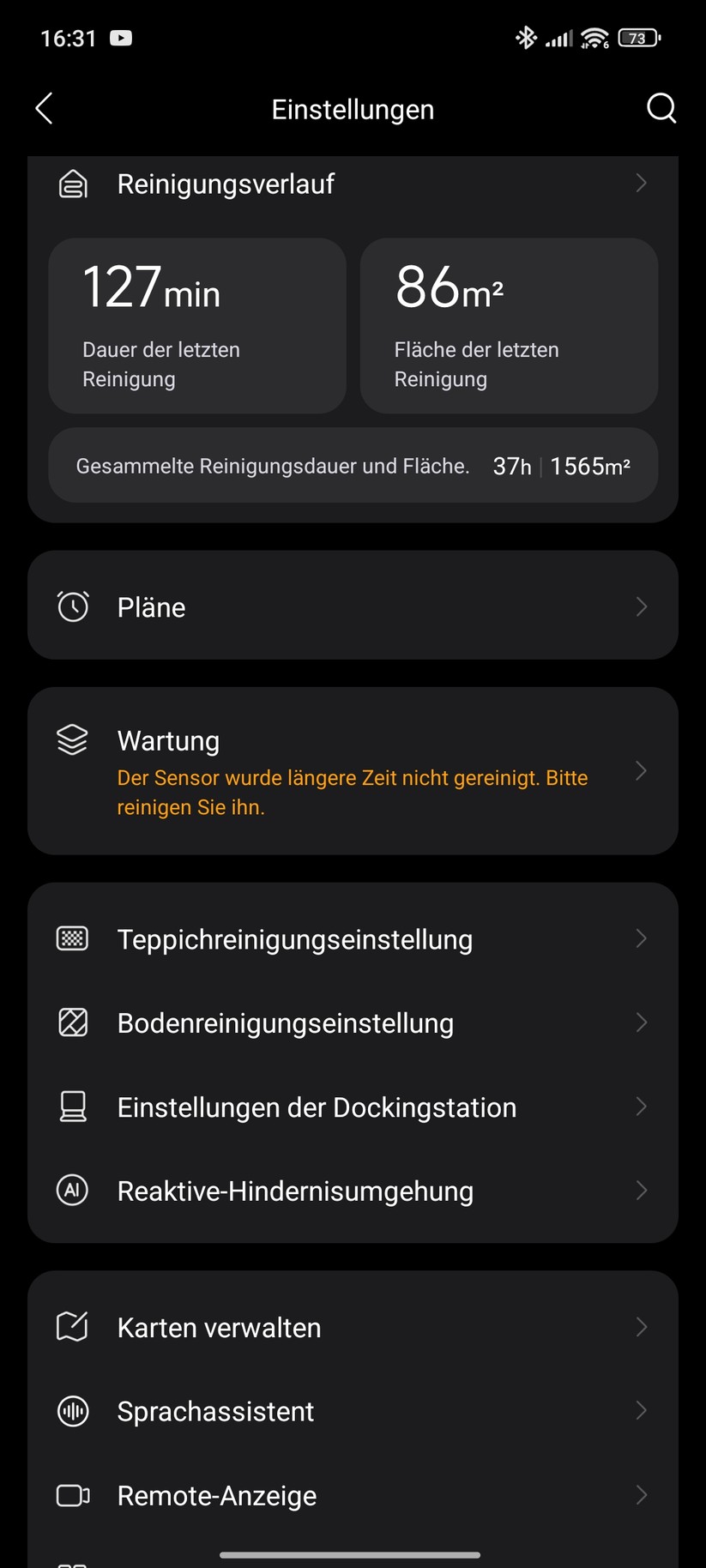Open Teppichreinigungseinstellung
This screenshot has width=706, height=1568.
(352, 939)
